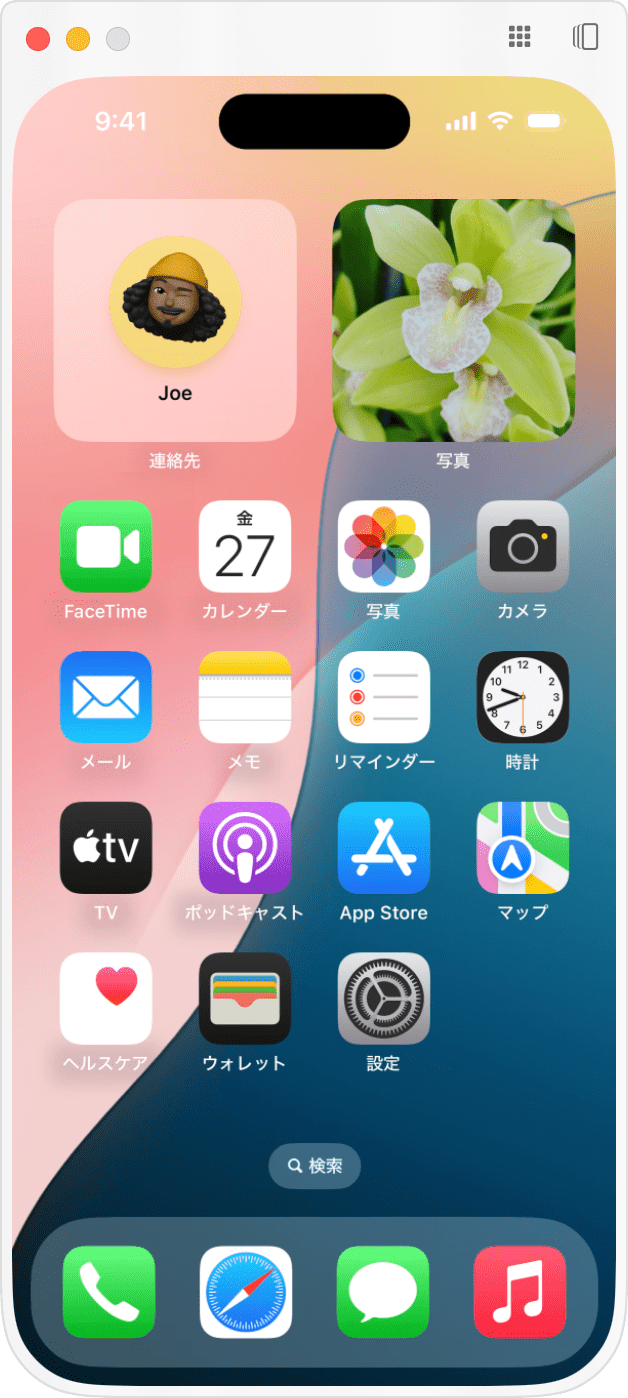Viewport: 628px width, 1398px height.
Task: Launch the マップ maps app
Action: tap(523, 848)
